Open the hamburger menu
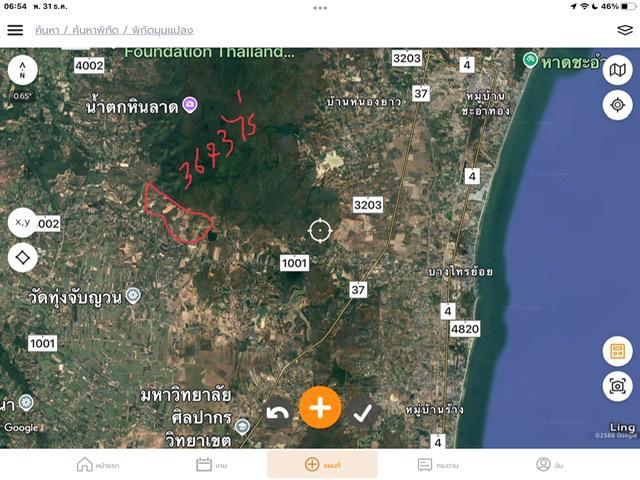 [15, 30]
